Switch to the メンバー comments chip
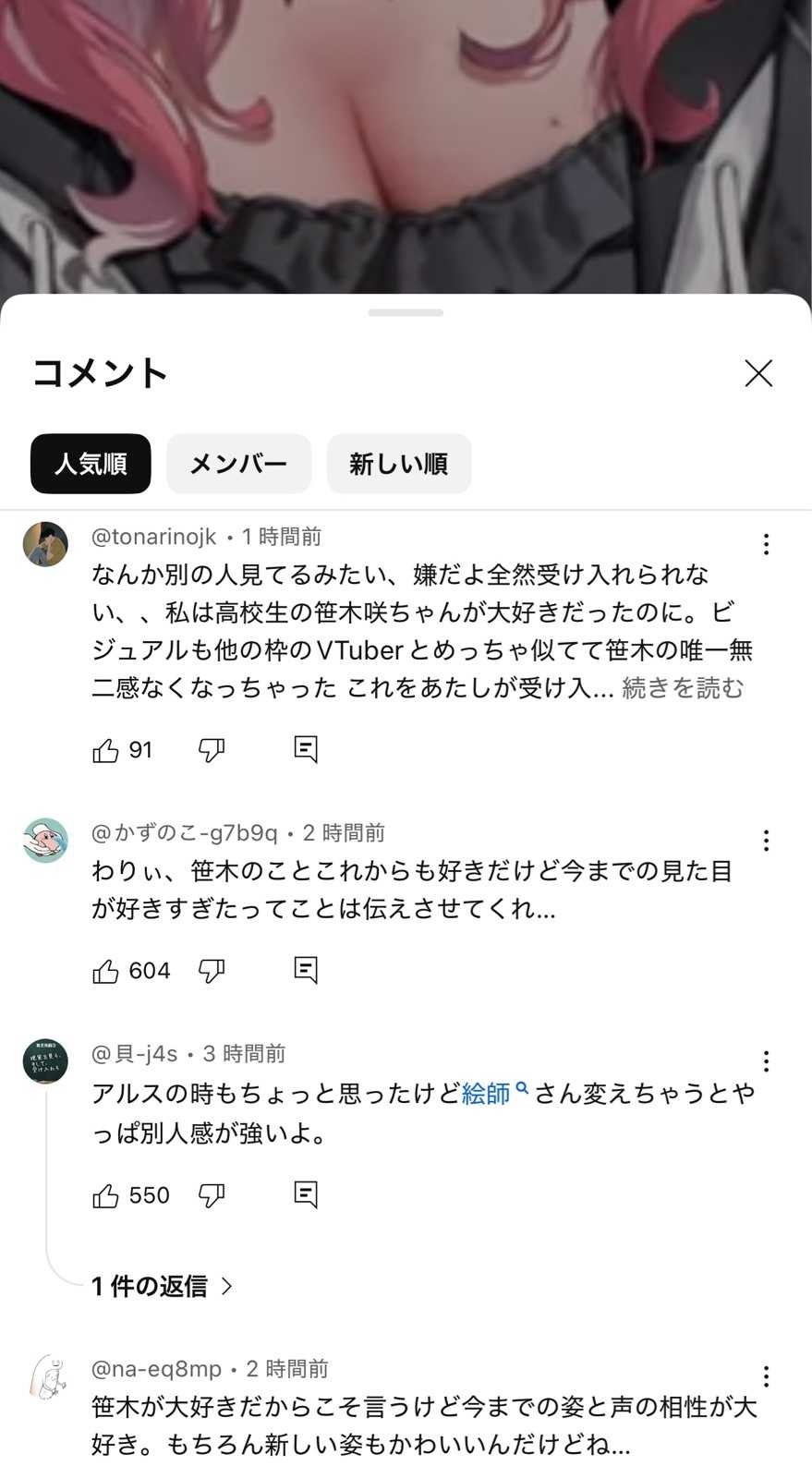812x1478 pixels. tap(238, 464)
